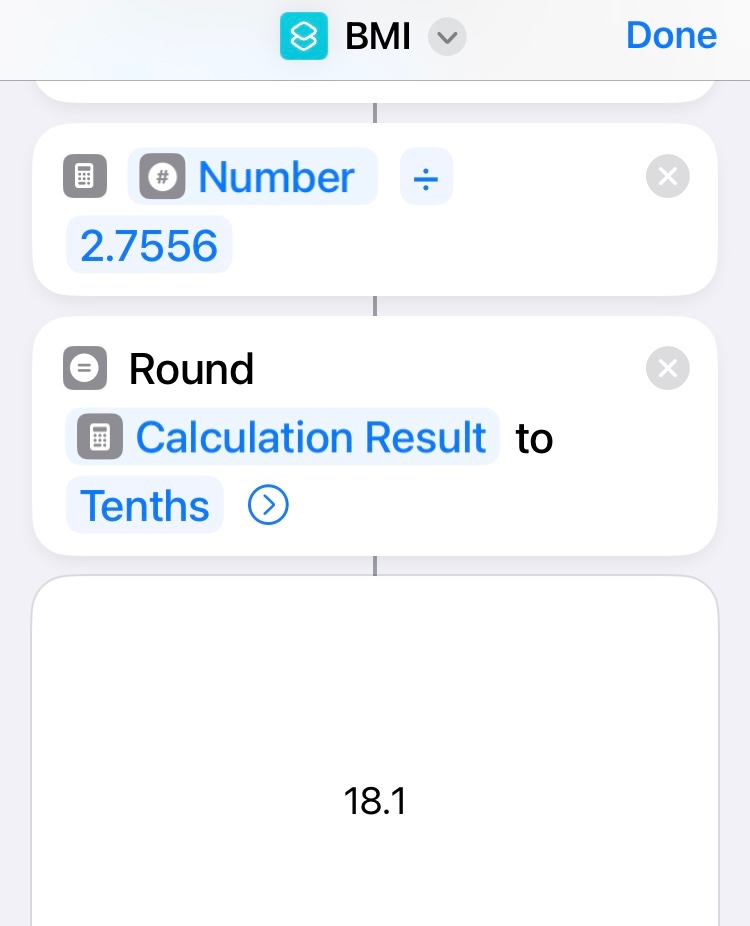Expand the Round action options arrow
The width and height of the screenshot is (750, 926).
[268, 506]
